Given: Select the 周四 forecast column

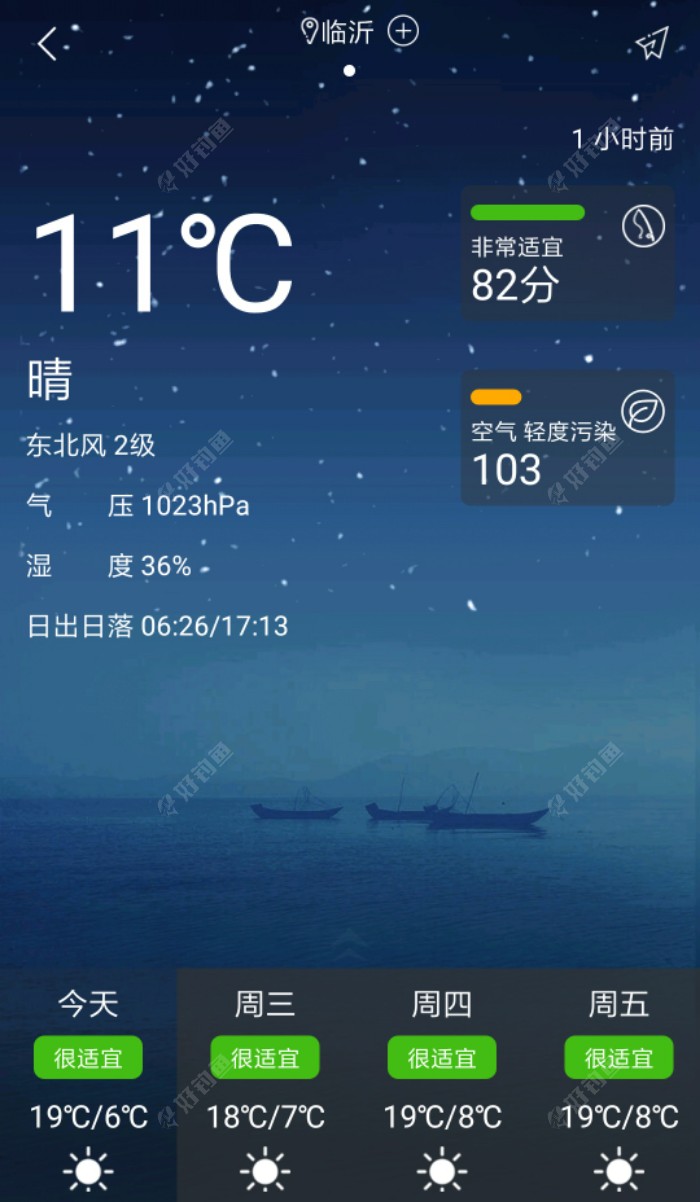Looking at the screenshot, I should (442, 1085).
